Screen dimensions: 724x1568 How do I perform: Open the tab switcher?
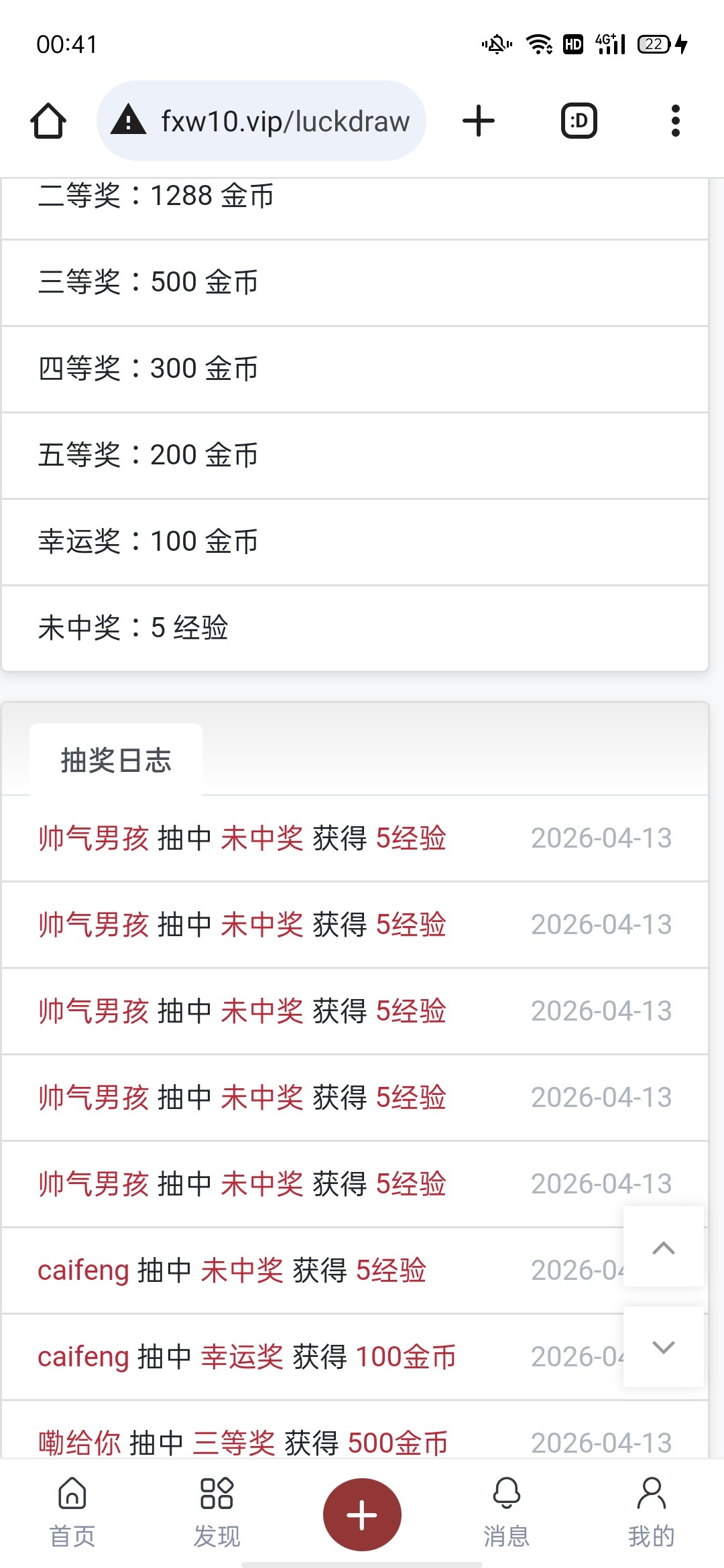point(579,121)
